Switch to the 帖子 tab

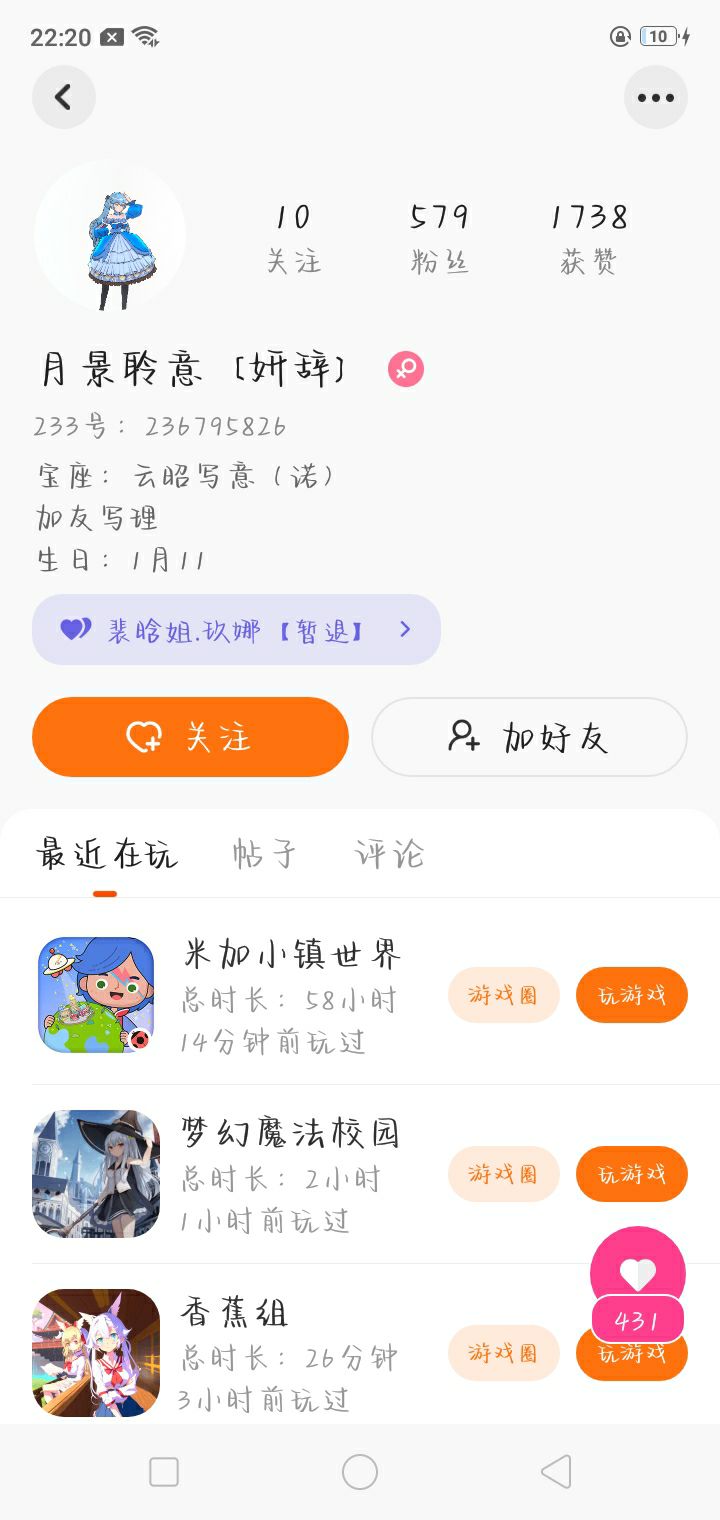264,854
